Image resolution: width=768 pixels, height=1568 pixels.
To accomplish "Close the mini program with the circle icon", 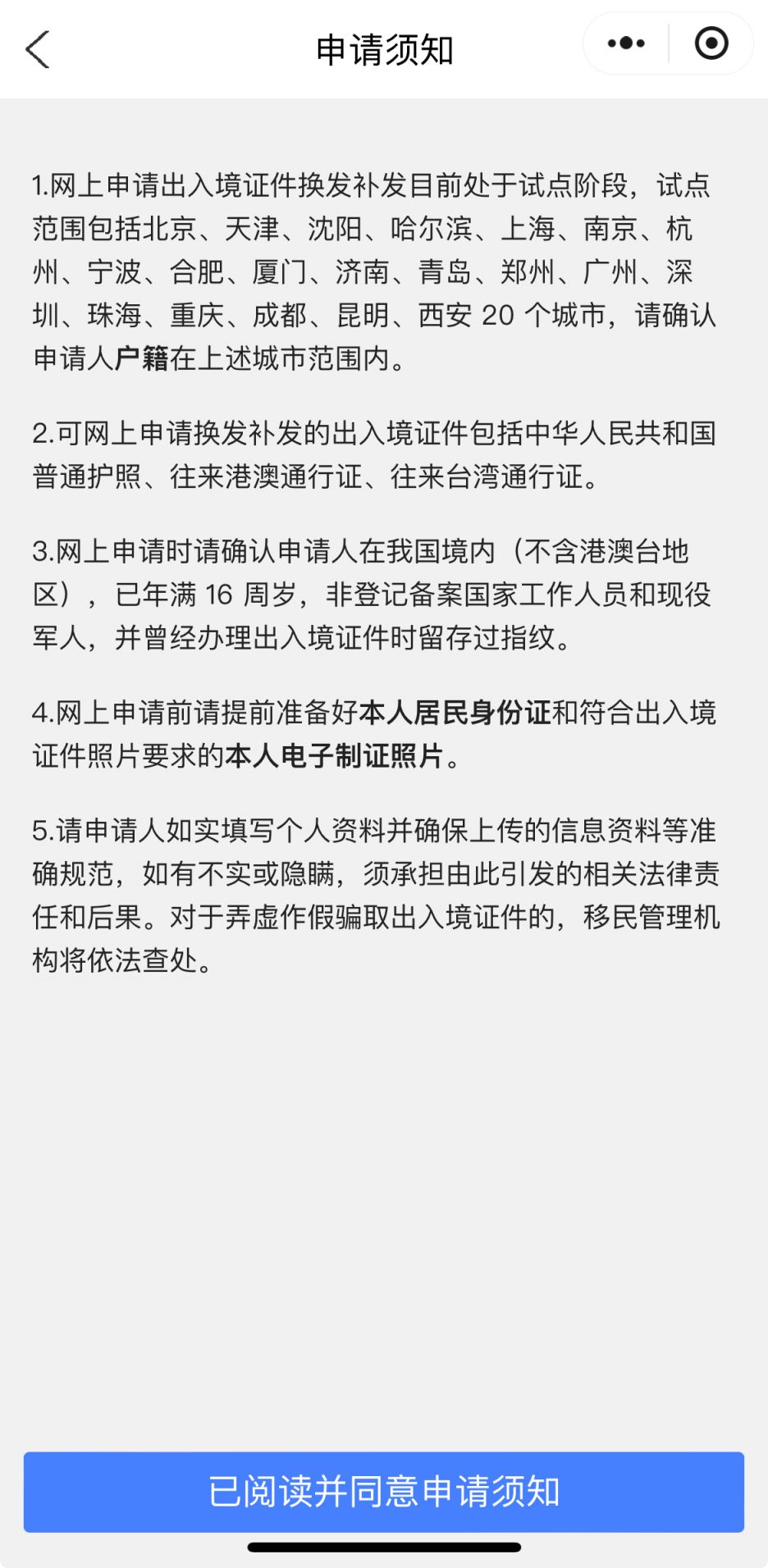I will (x=711, y=43).
